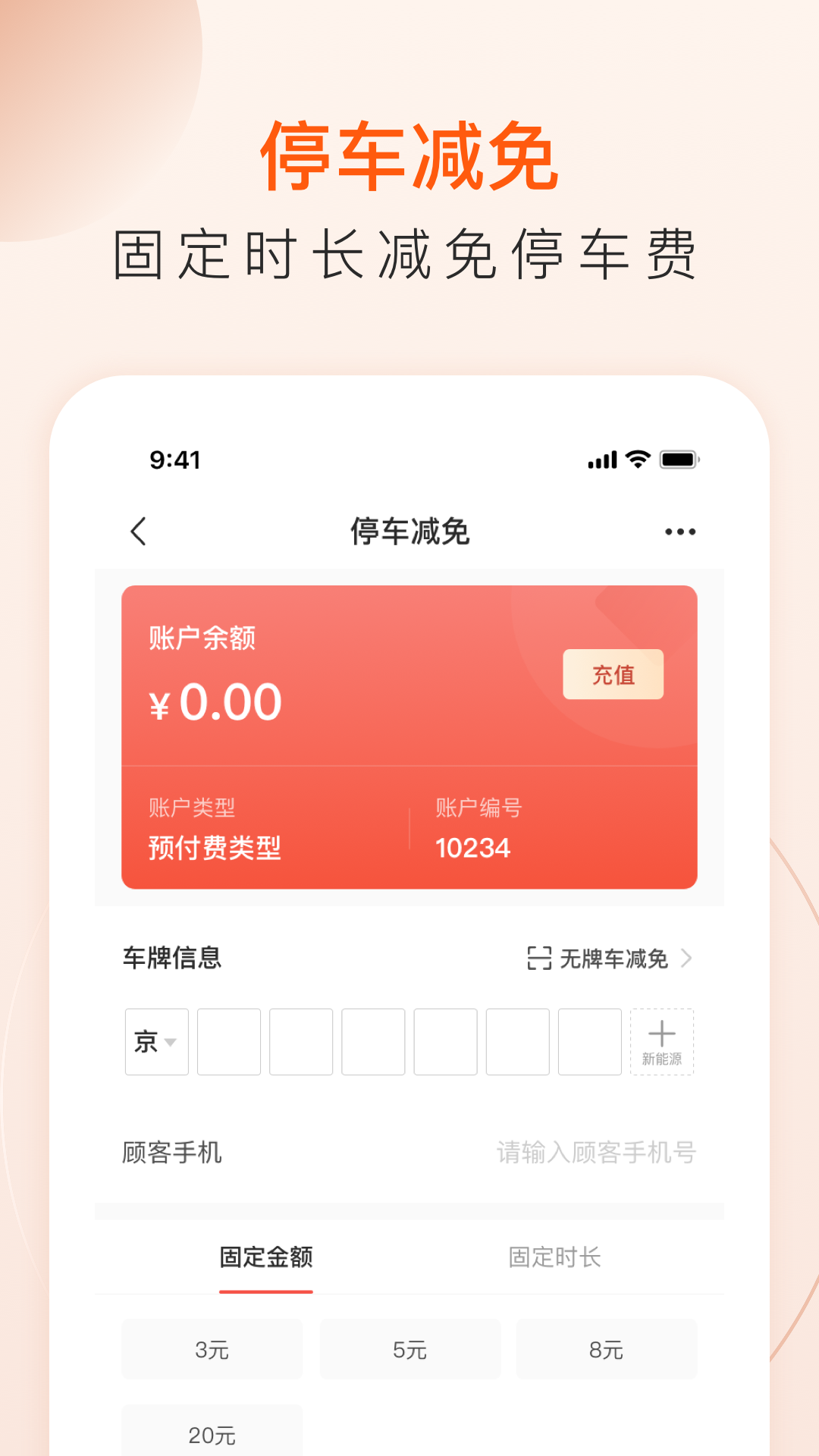Click the 充值 recharge button
819x1456 pixels.
coord(613,674)
